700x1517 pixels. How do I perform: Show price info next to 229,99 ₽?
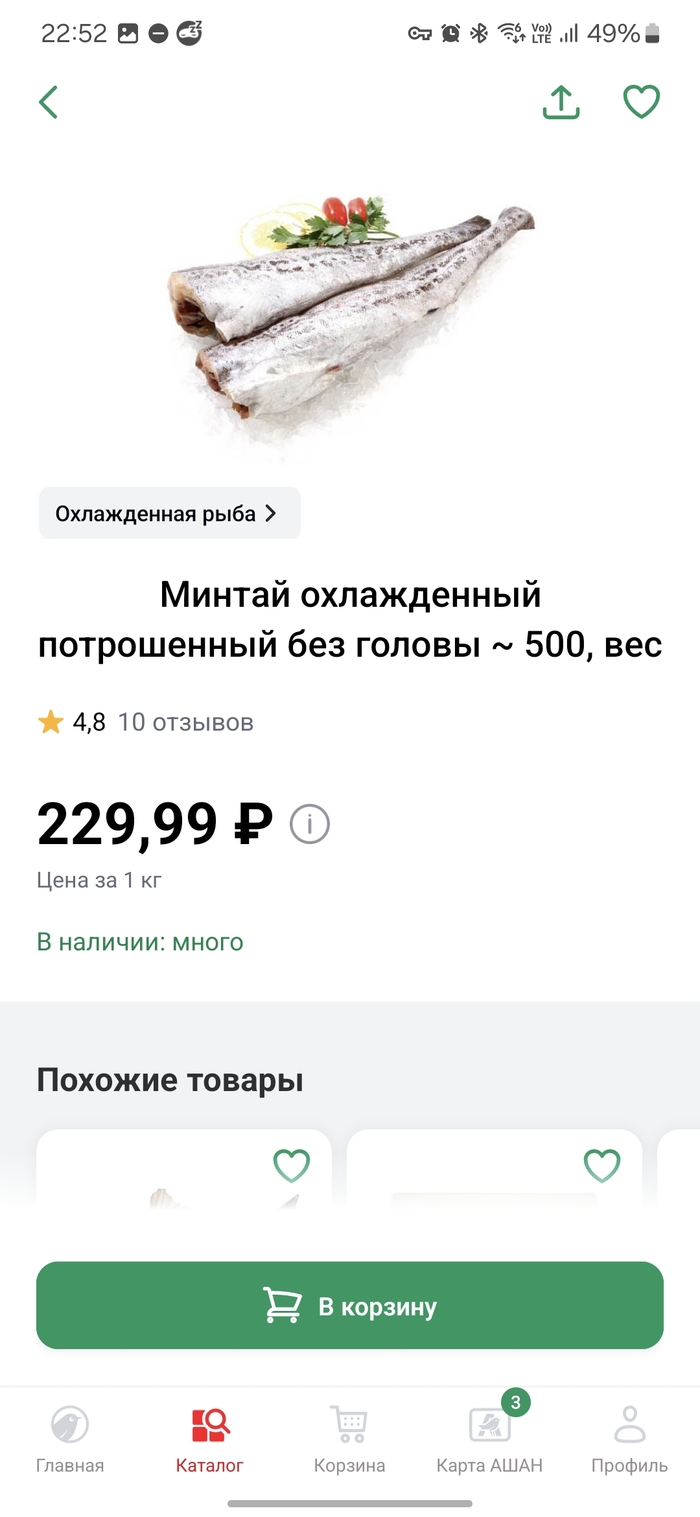[x=310, y=825]
